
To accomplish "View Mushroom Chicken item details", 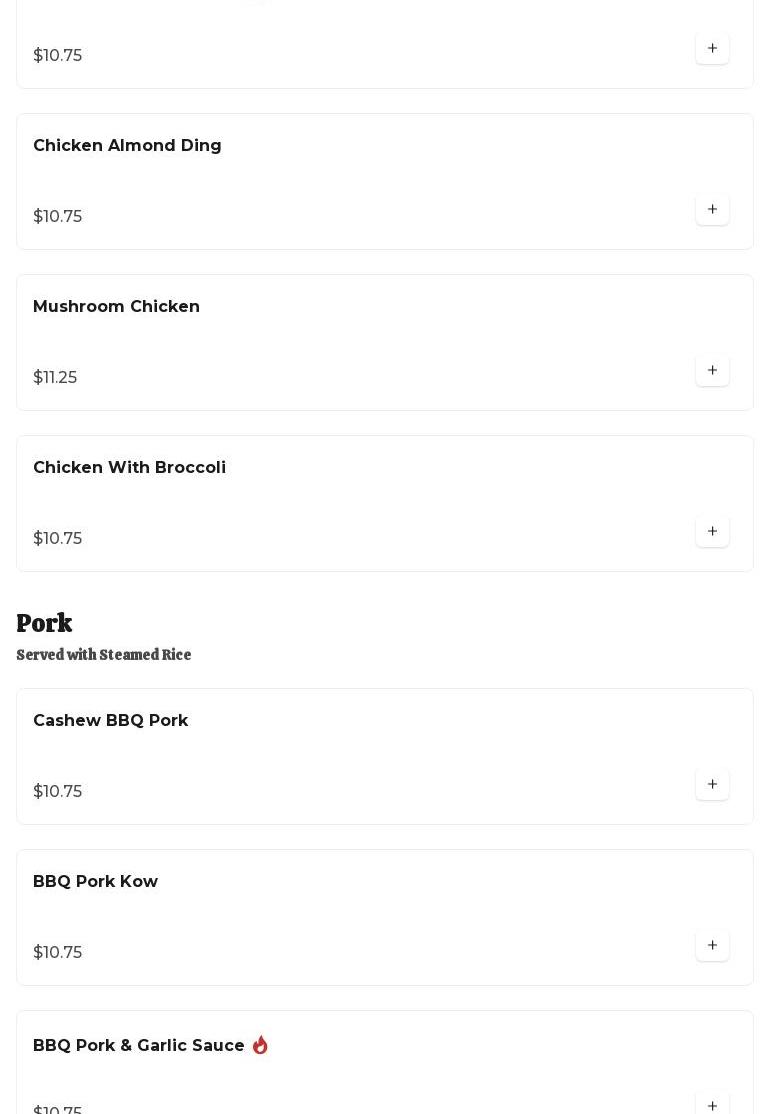I will (x=116, y=307).
